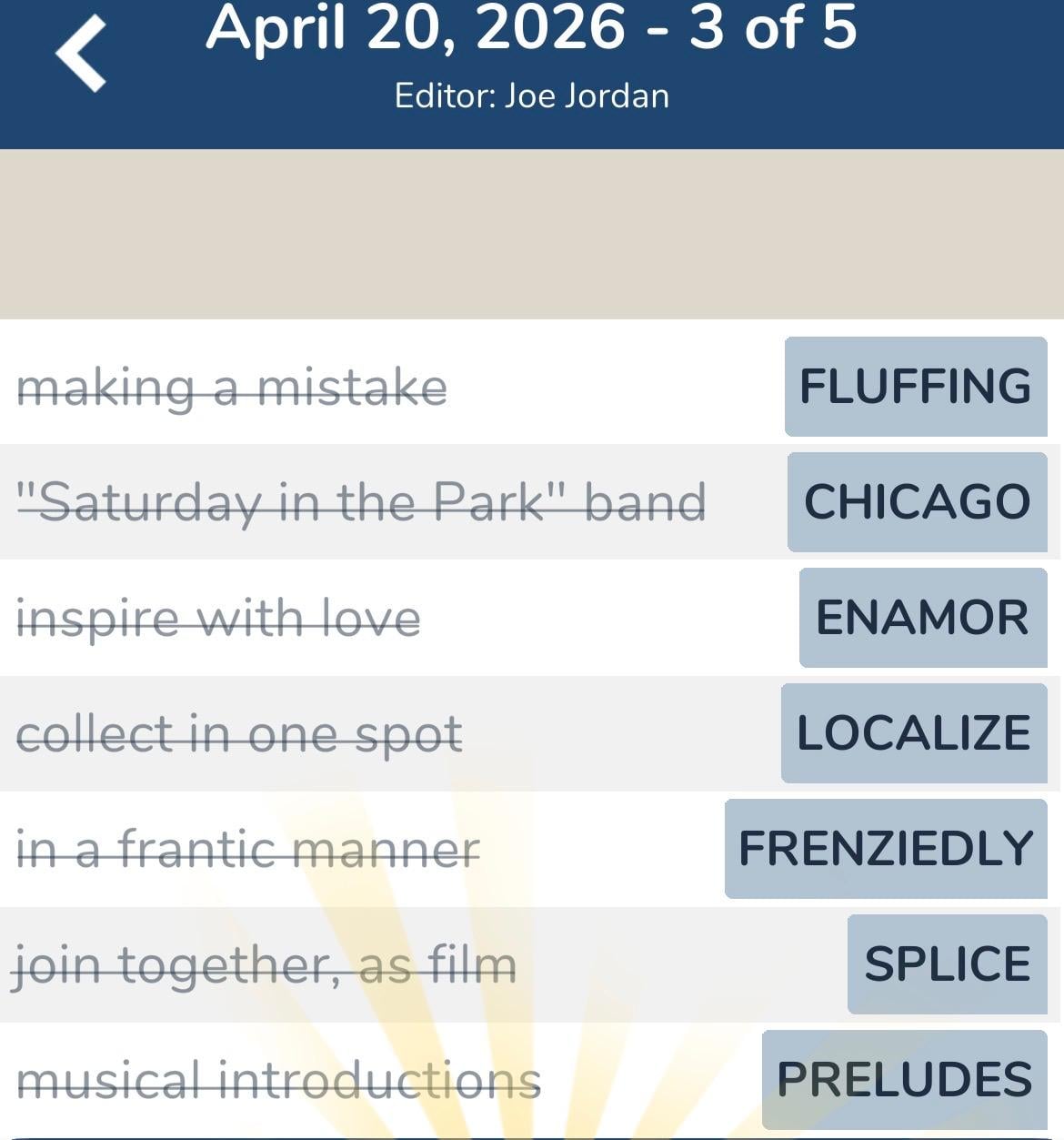Go back using the header arrow

(x=81, y=55)
